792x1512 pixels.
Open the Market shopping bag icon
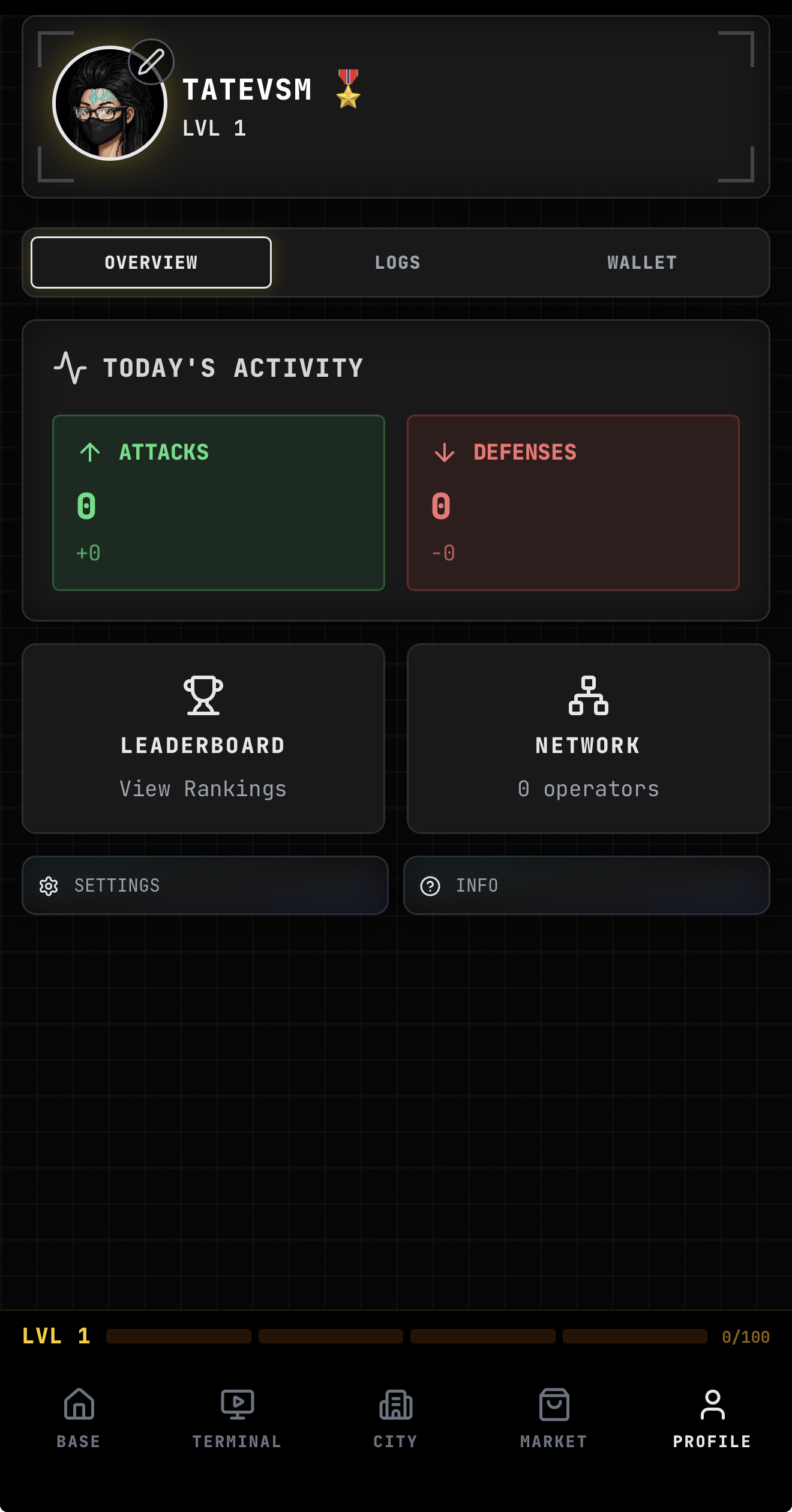pos(554,1404)
